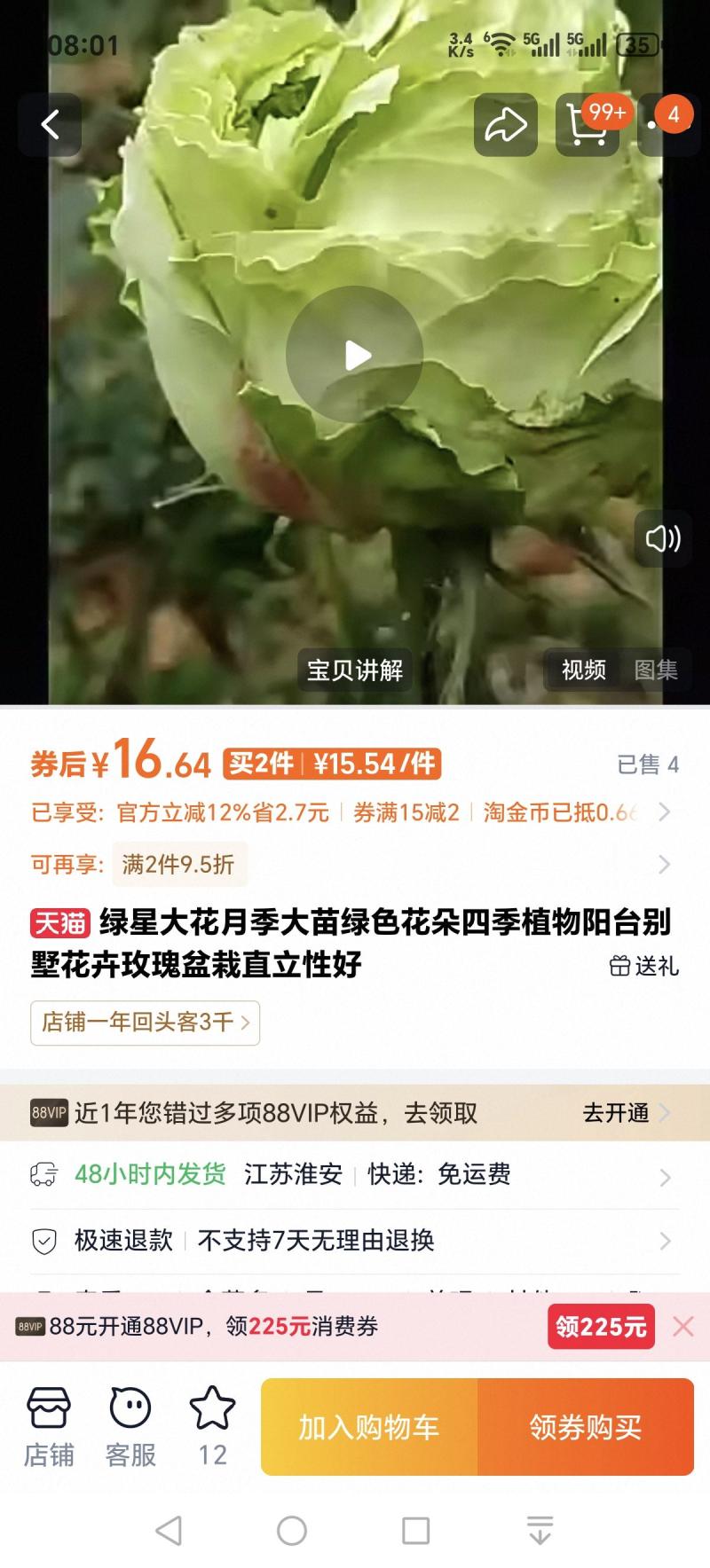This screenshot has width=710, height=1568.
Task: Open the 满2件9.5折 offer
Action: point(177,865)
